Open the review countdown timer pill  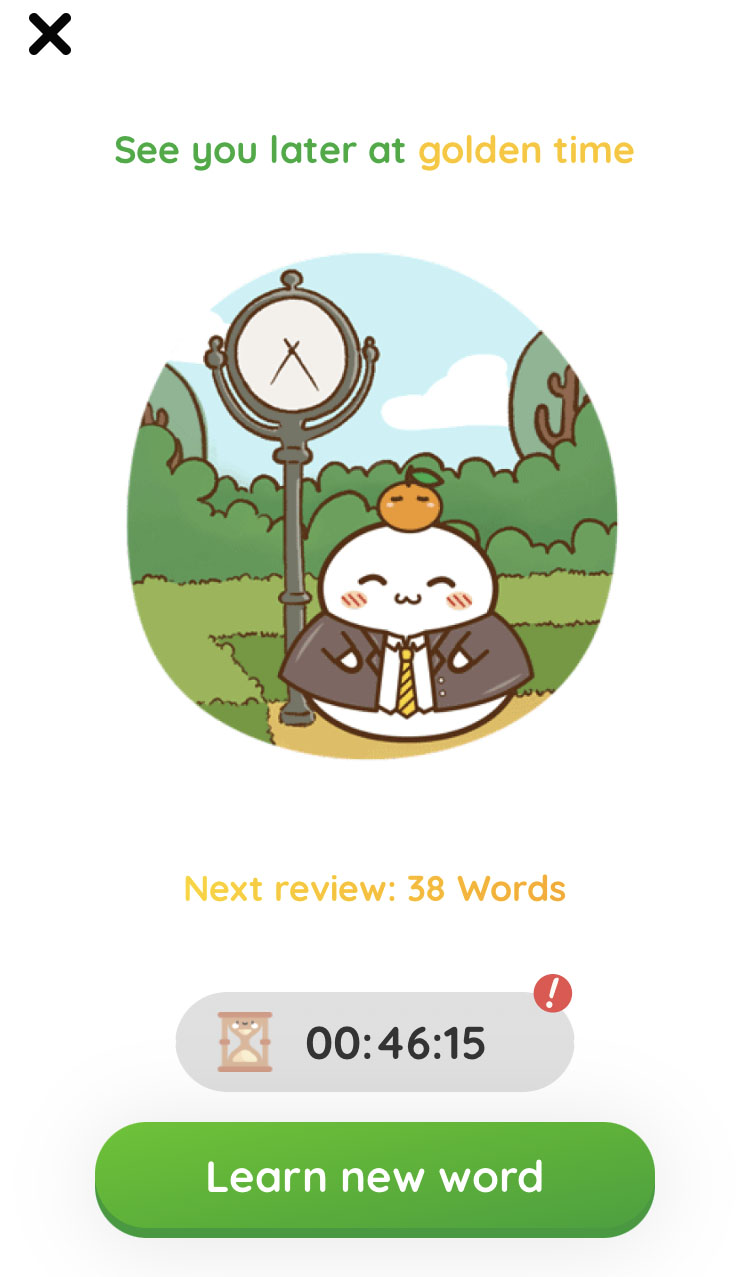pos(374,1042)
